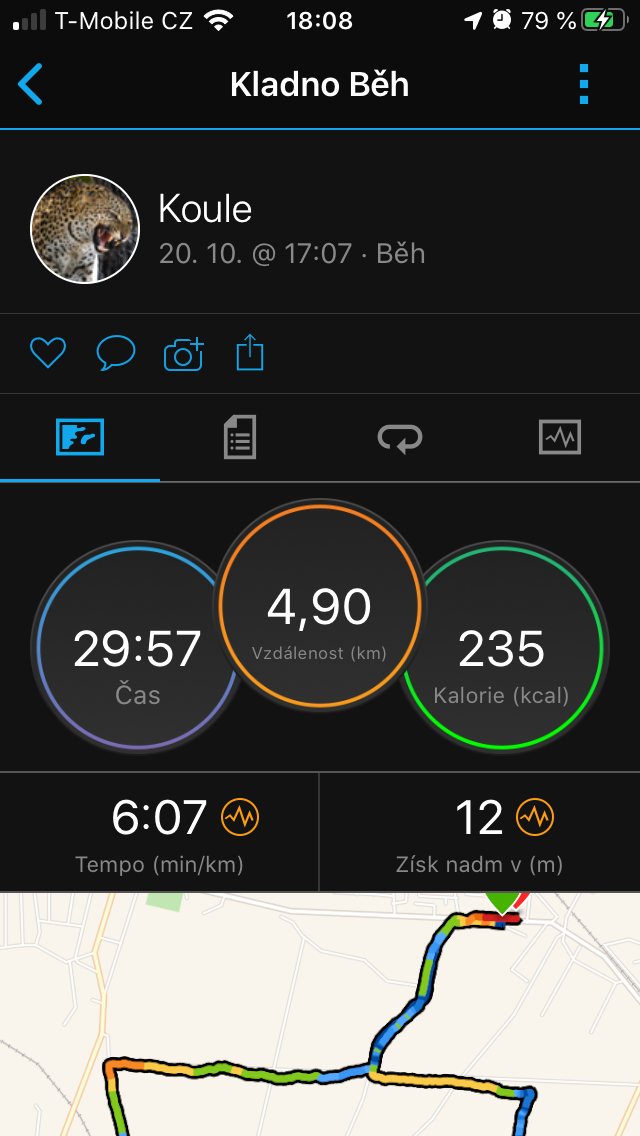Switch to the details list tab
This screenshot has height=1136, width=640.
coord(240,438)
